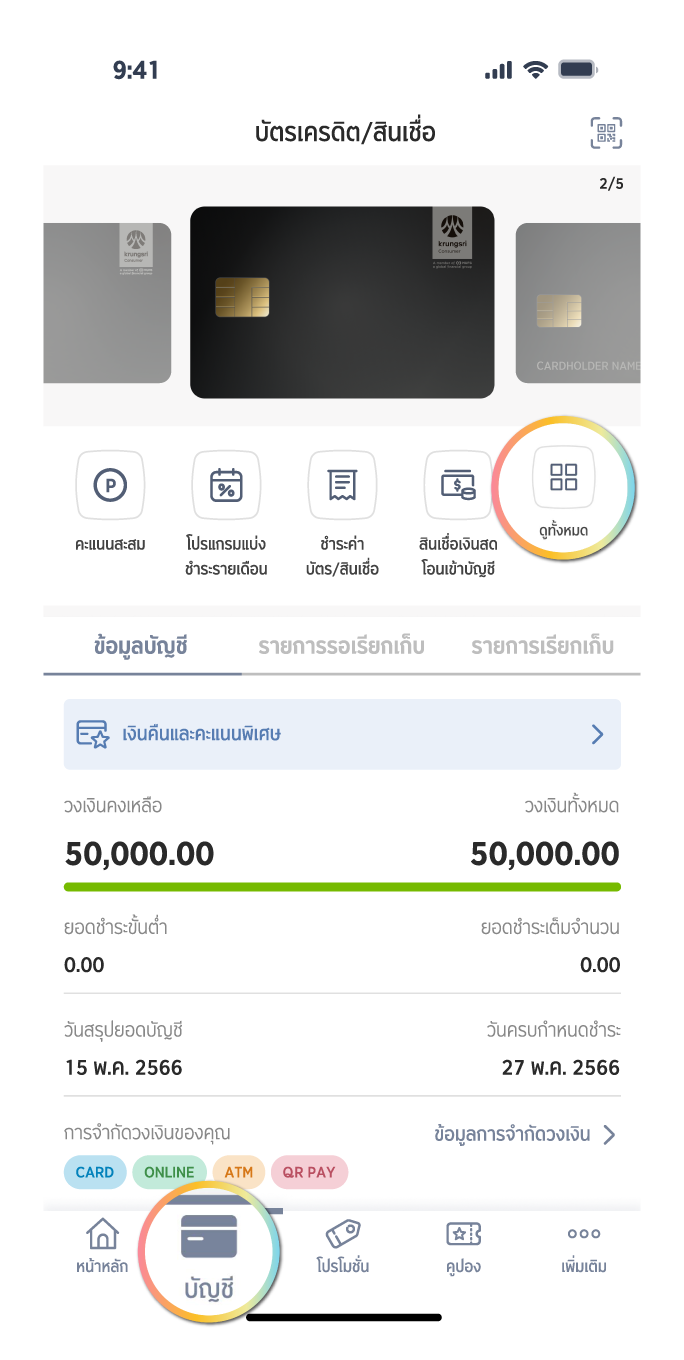Screen dimensions: 684x1360
Task: Open ข้อมูลการจำกัดวงเงิน limit details
Action: [525, 1134]
